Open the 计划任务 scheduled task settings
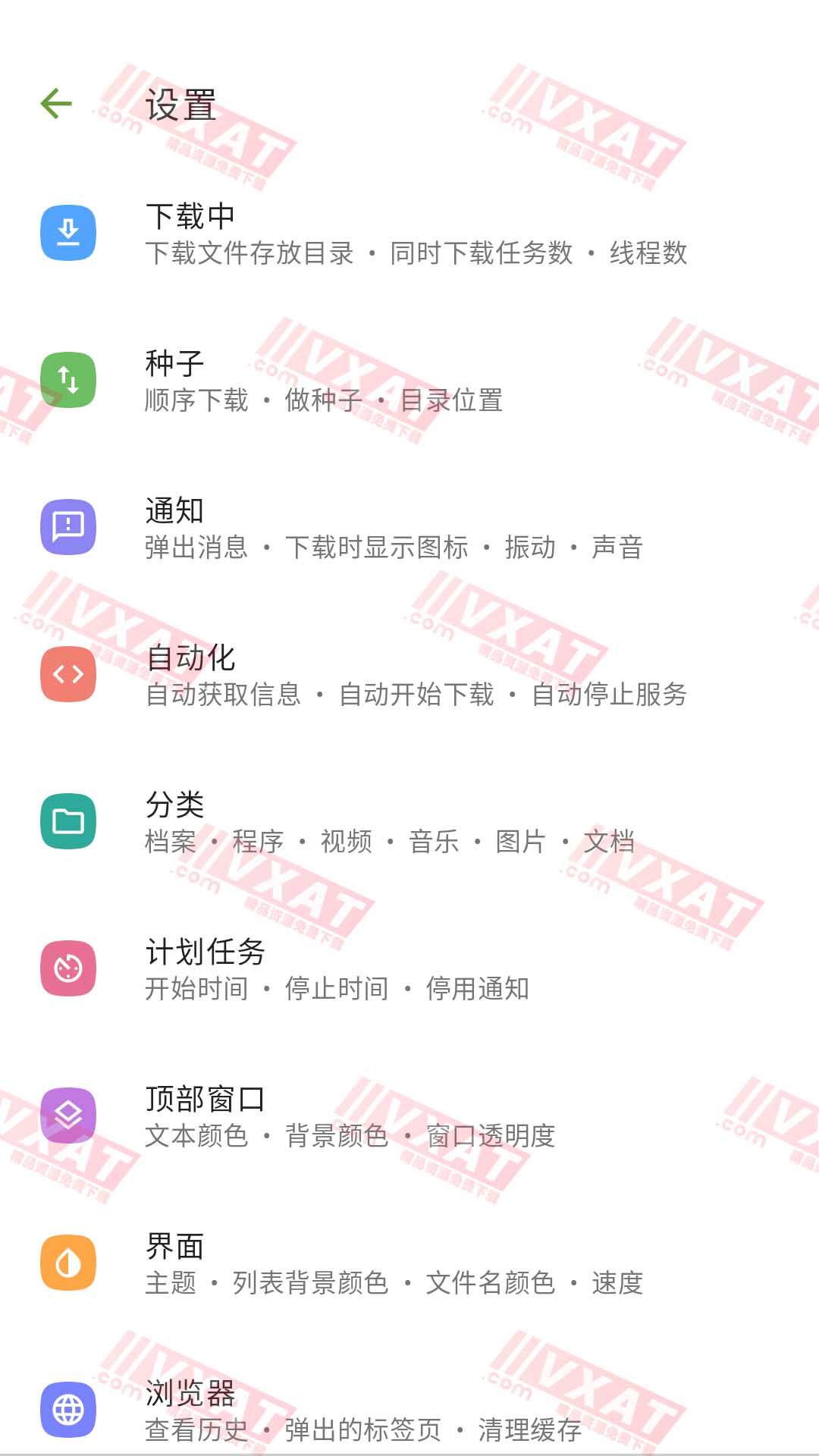The width and height of the screenshot is (819, 1456). [x=409, y=969]
